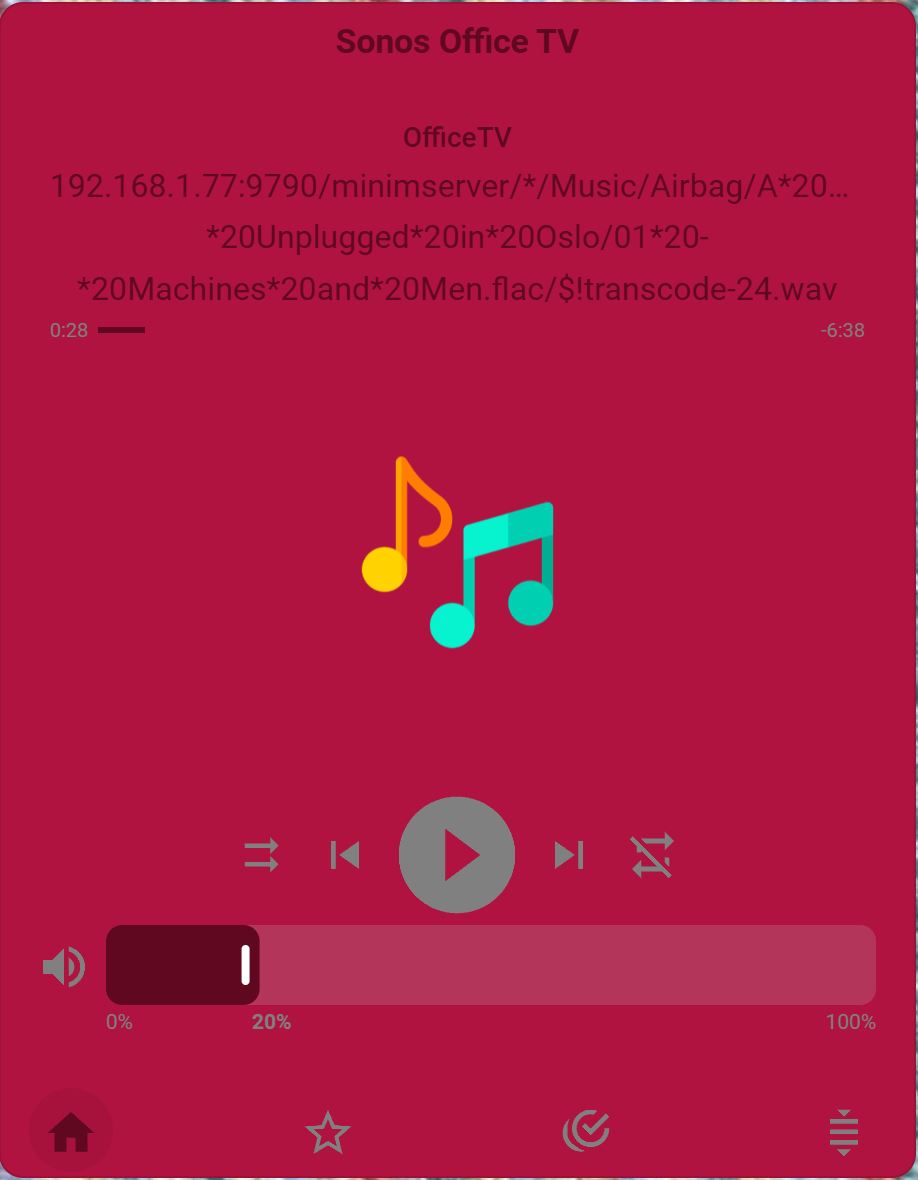Skip to the next track
This screenshot has height=1180, width=918.
coord(569,855)
